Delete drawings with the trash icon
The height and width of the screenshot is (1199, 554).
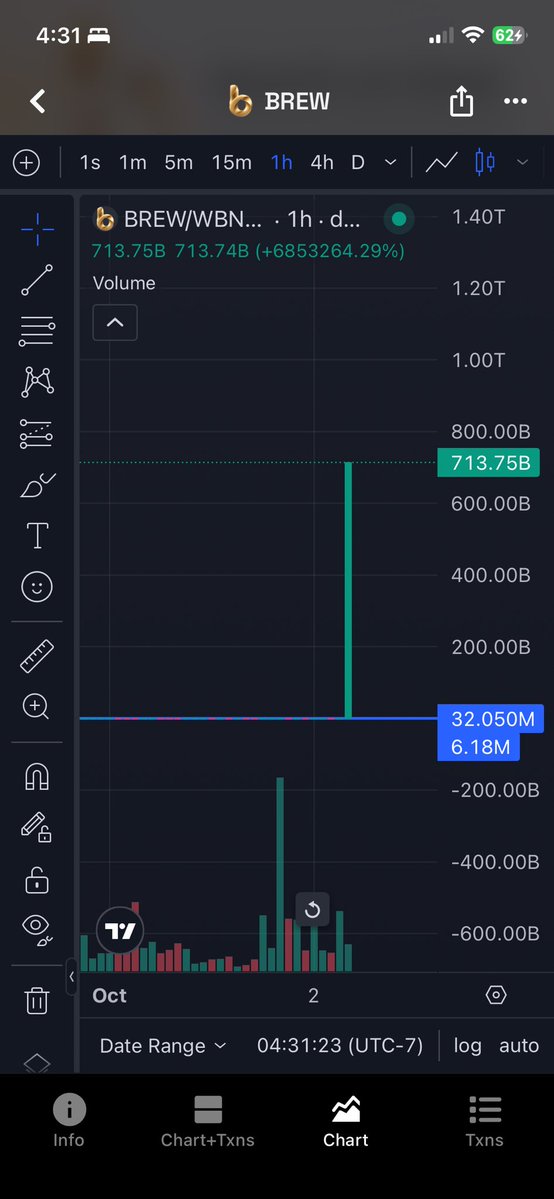[37, 999]
